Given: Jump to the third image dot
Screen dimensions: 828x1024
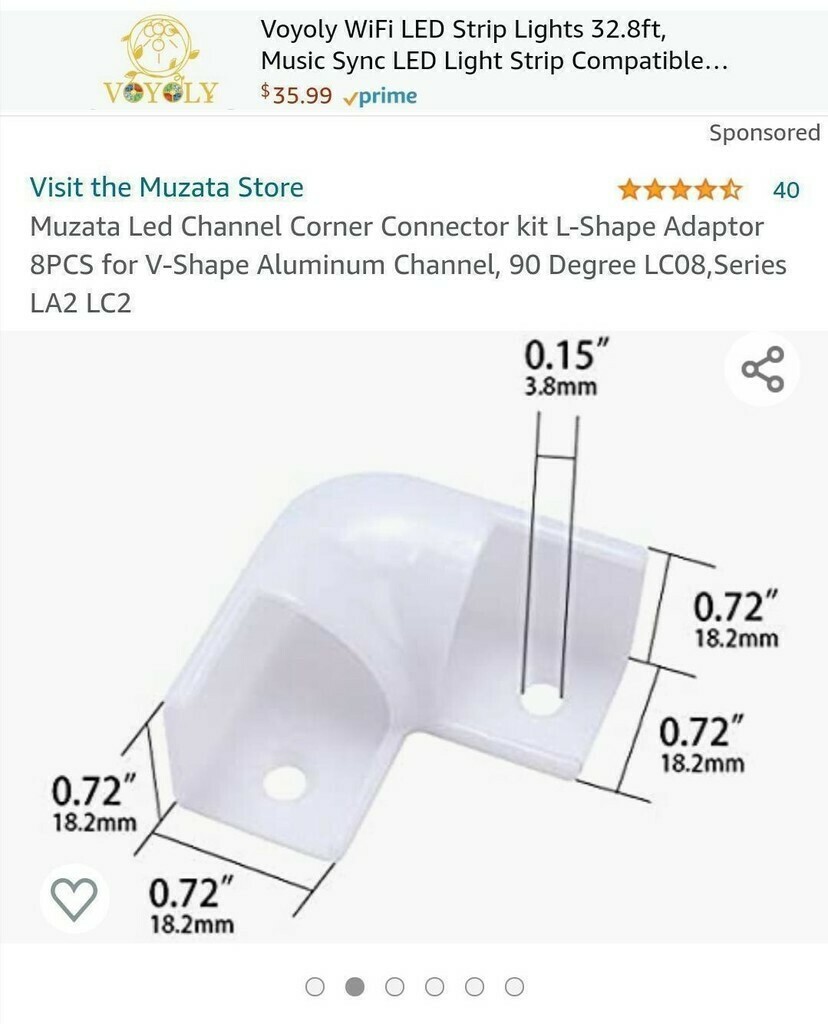Looking at the screenshot, I should click(x=394, y=987).
